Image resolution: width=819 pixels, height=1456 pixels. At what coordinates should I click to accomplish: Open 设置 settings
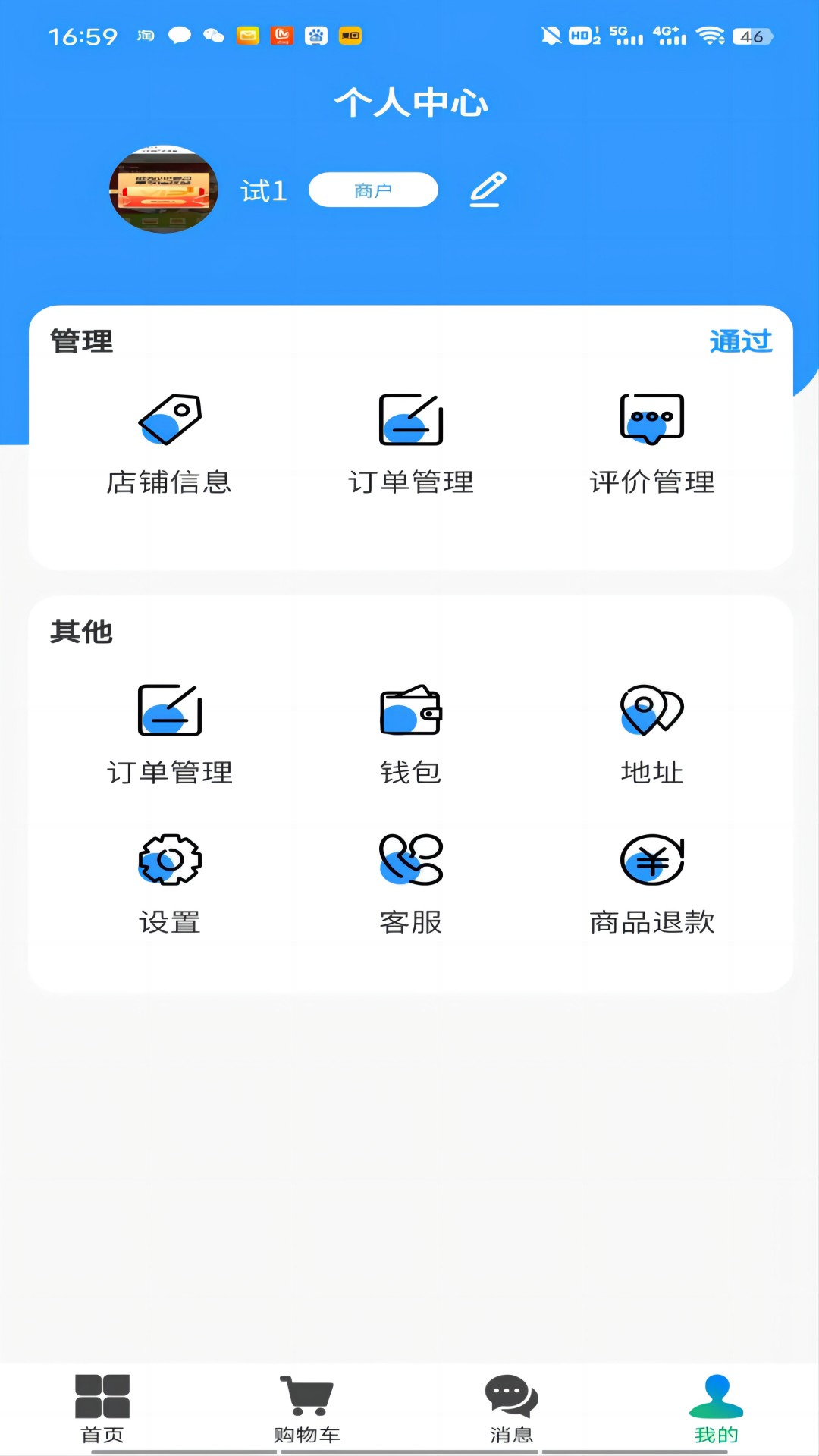point(169,884)
